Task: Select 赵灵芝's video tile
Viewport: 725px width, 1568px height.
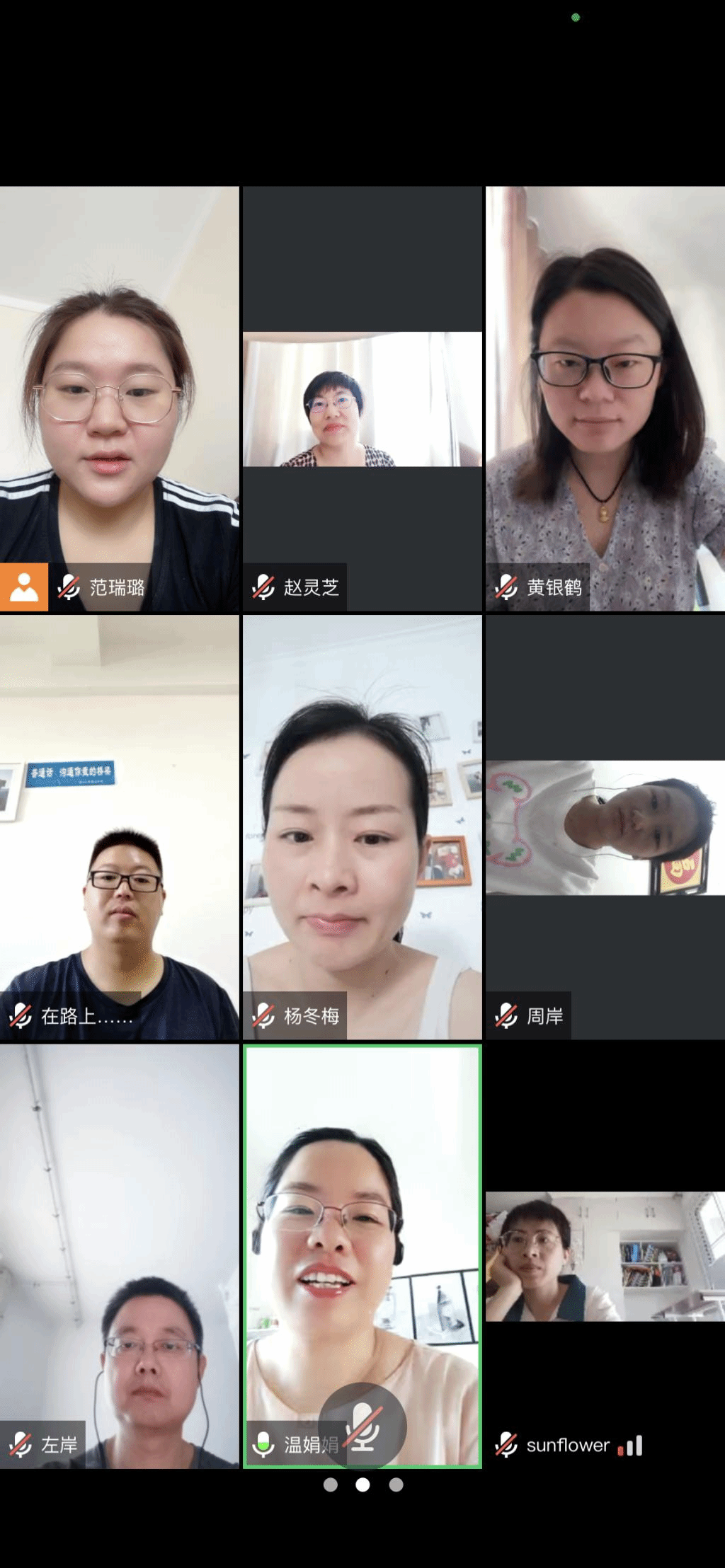Action: (362, 399)
